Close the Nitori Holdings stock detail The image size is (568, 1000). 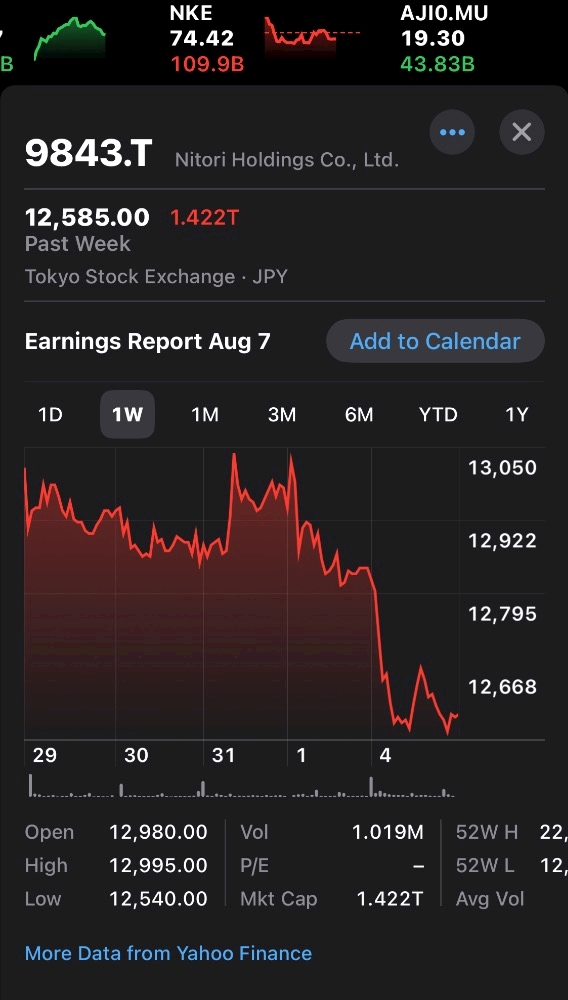coord(521,132)
